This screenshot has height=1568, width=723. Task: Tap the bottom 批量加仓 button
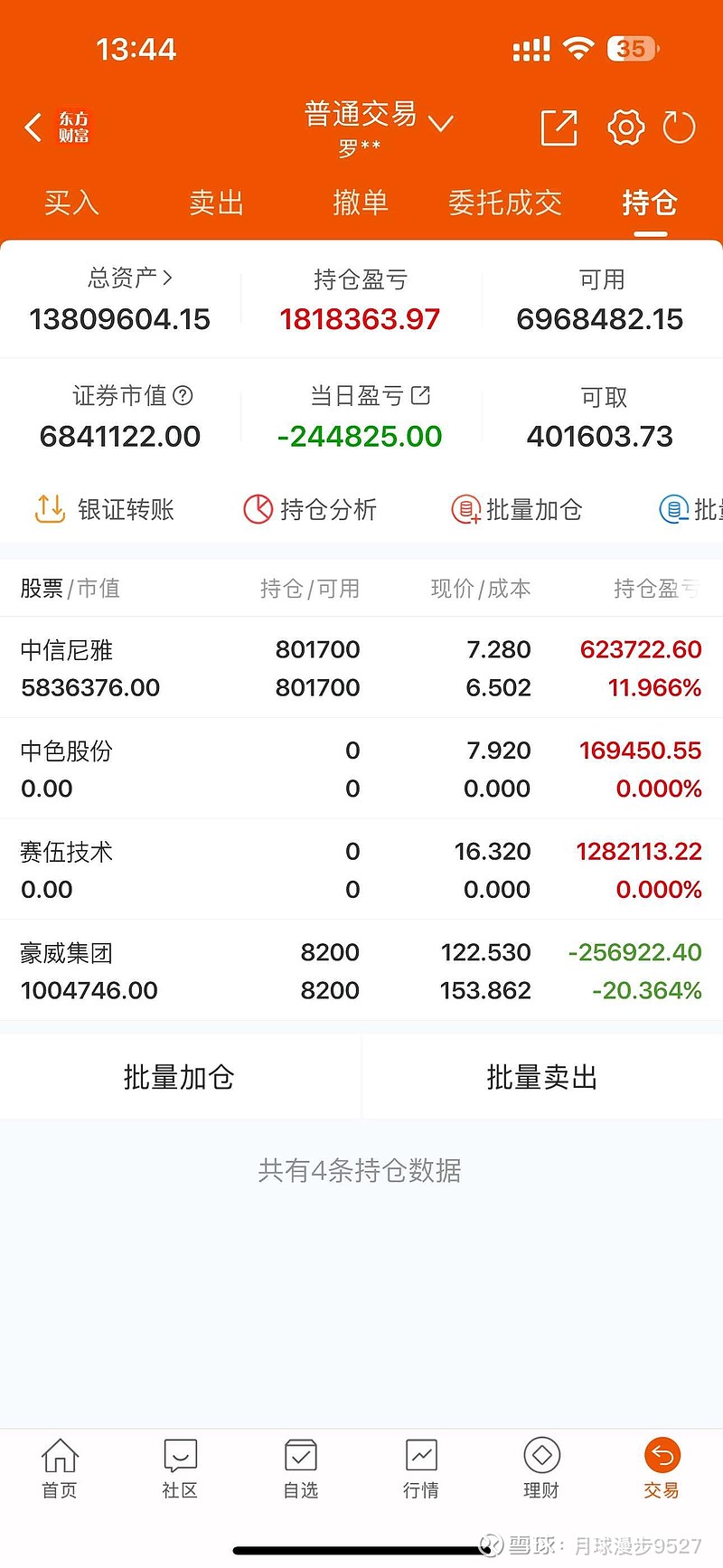tap(179, 1077)
